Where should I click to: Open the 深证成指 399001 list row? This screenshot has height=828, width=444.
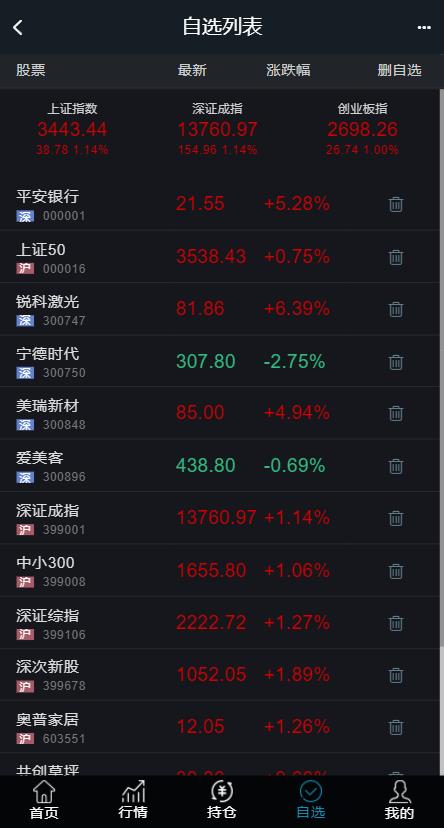point(219,518)
